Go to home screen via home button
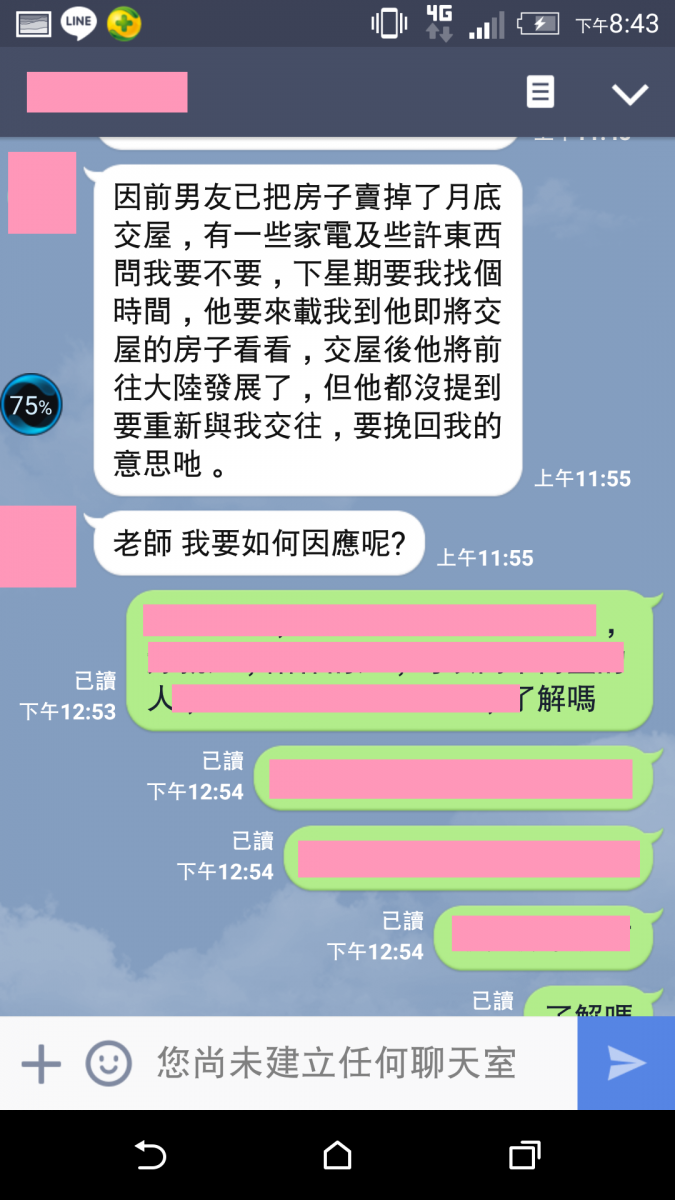 coord(337,1156)
